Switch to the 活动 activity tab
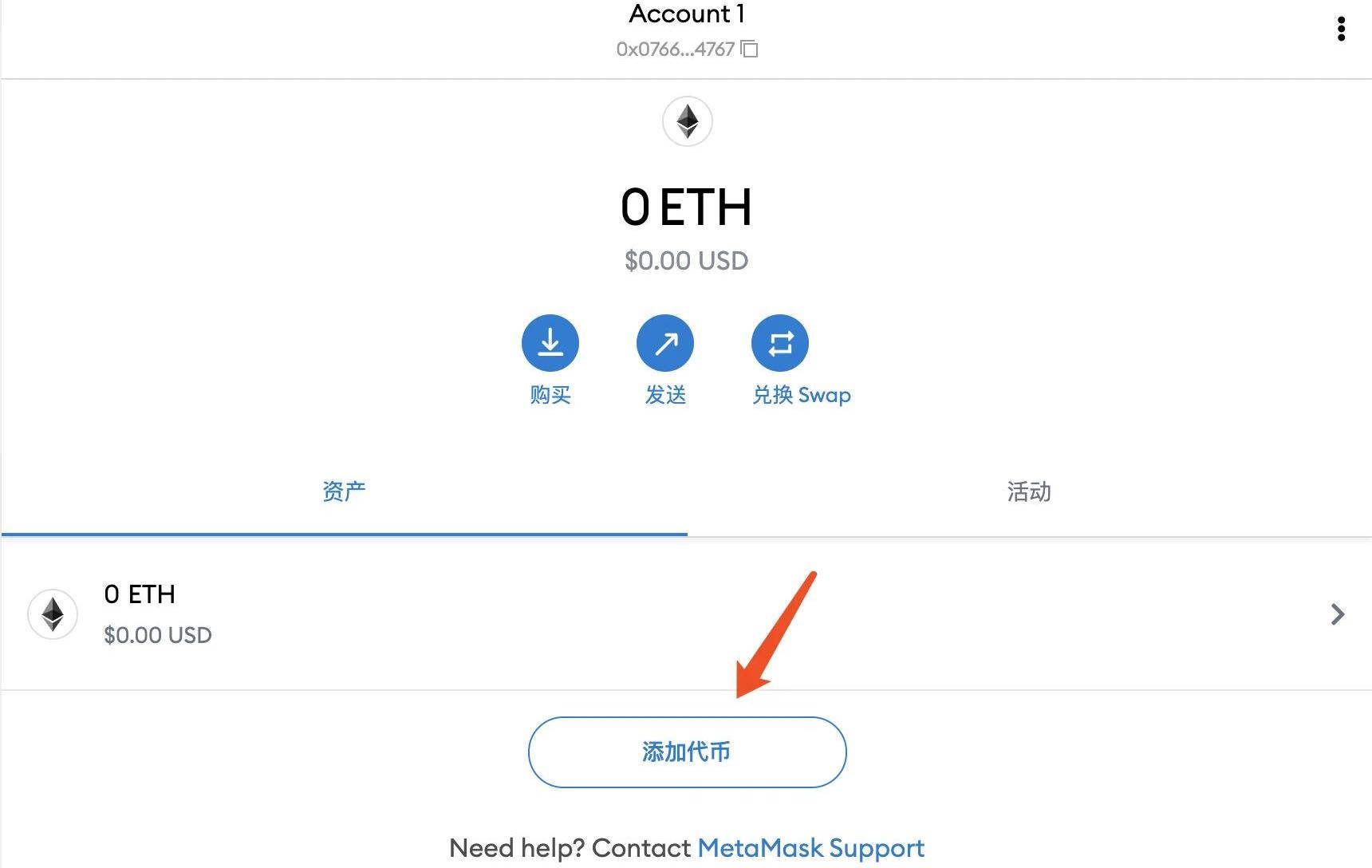The width and height of the screenshot is (1372, 868). tap(1029, 491)
